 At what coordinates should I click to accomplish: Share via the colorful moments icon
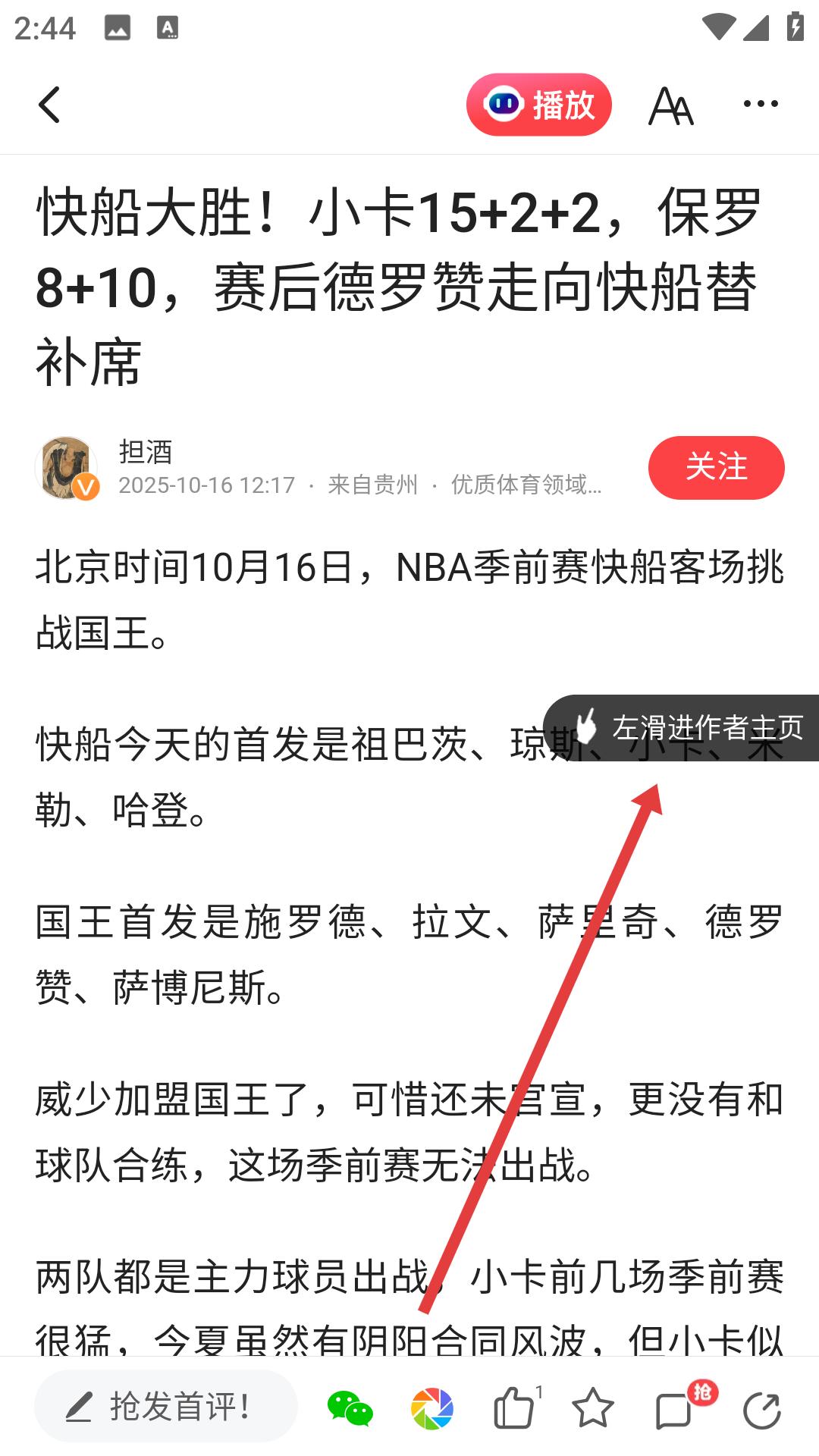pos(432,1409)
